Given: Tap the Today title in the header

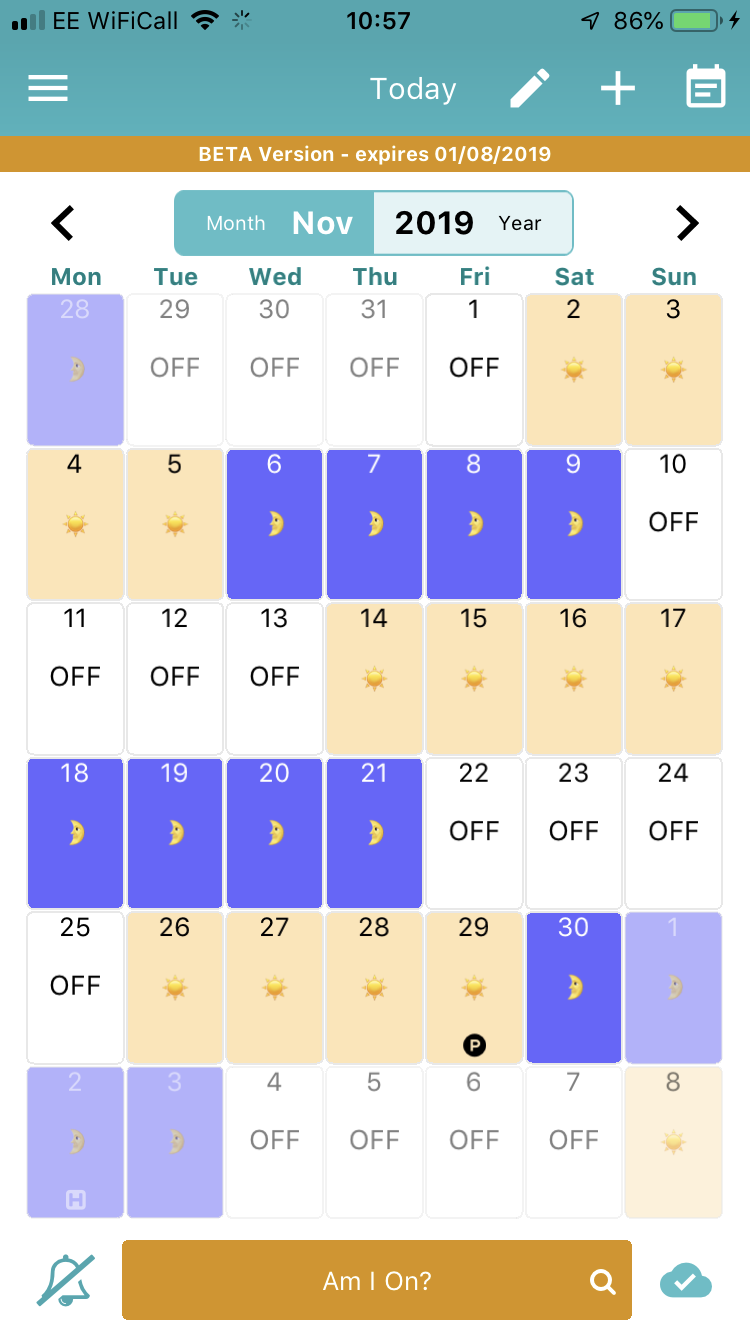Looking at the screenshot, I should point(413,88).
